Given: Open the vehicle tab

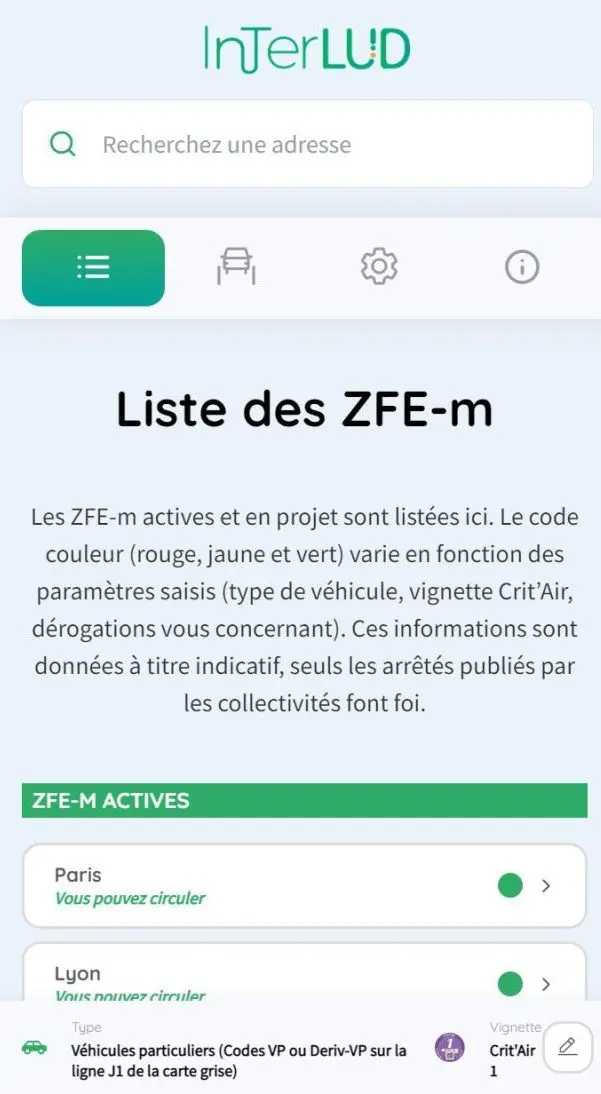Looking at the screenshot, I should [236, 267].
